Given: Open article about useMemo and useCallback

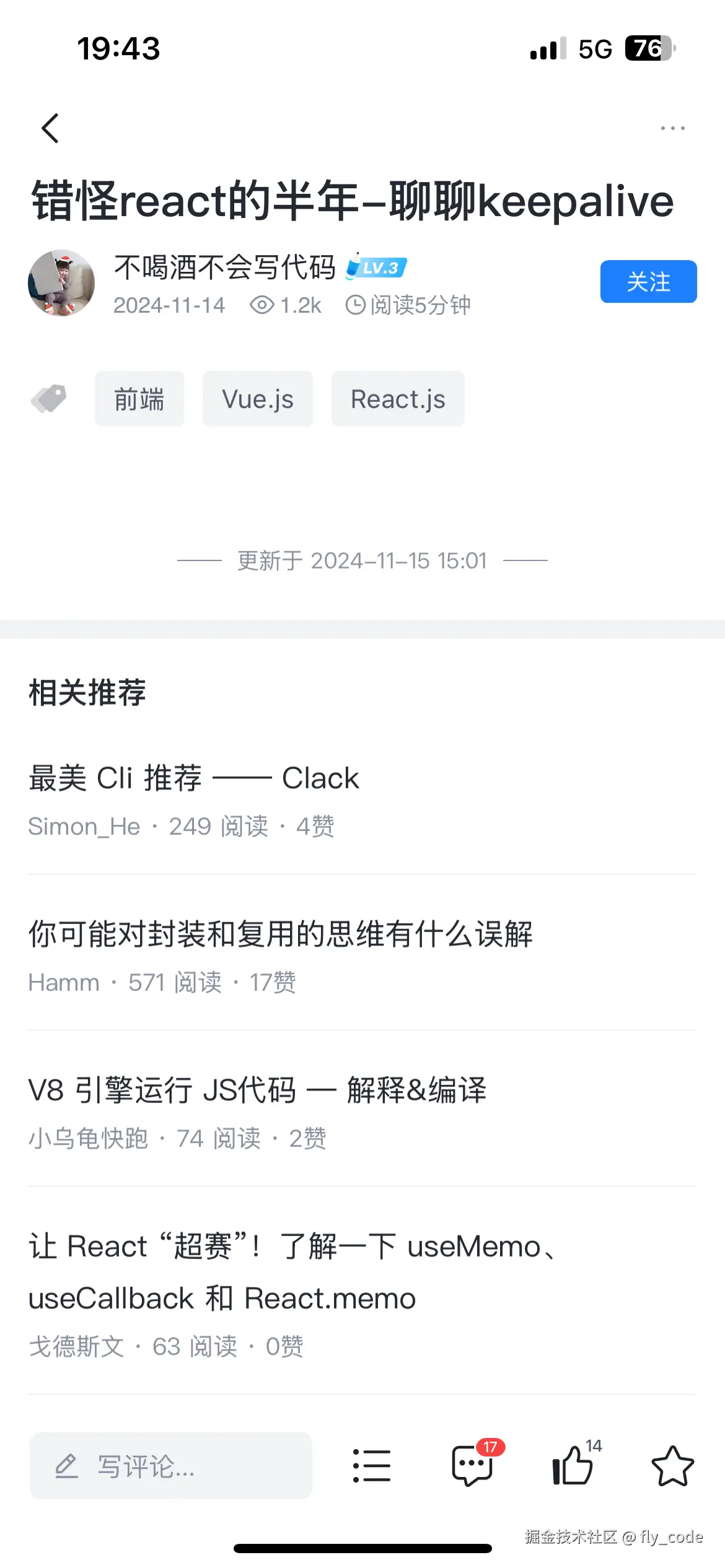Looking at the screenshot, I should coord(291,1272).
